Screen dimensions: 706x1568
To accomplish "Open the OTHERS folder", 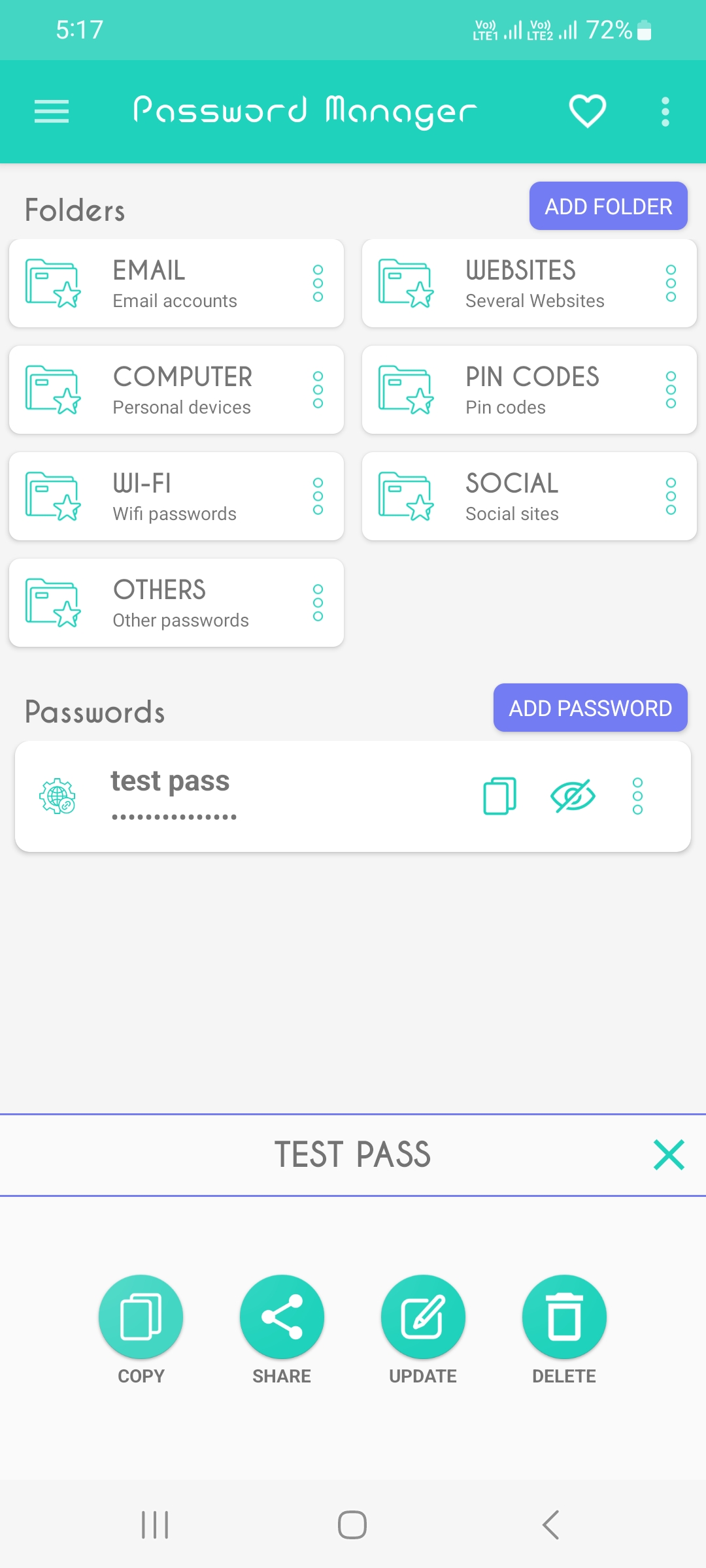I will 176,602.
